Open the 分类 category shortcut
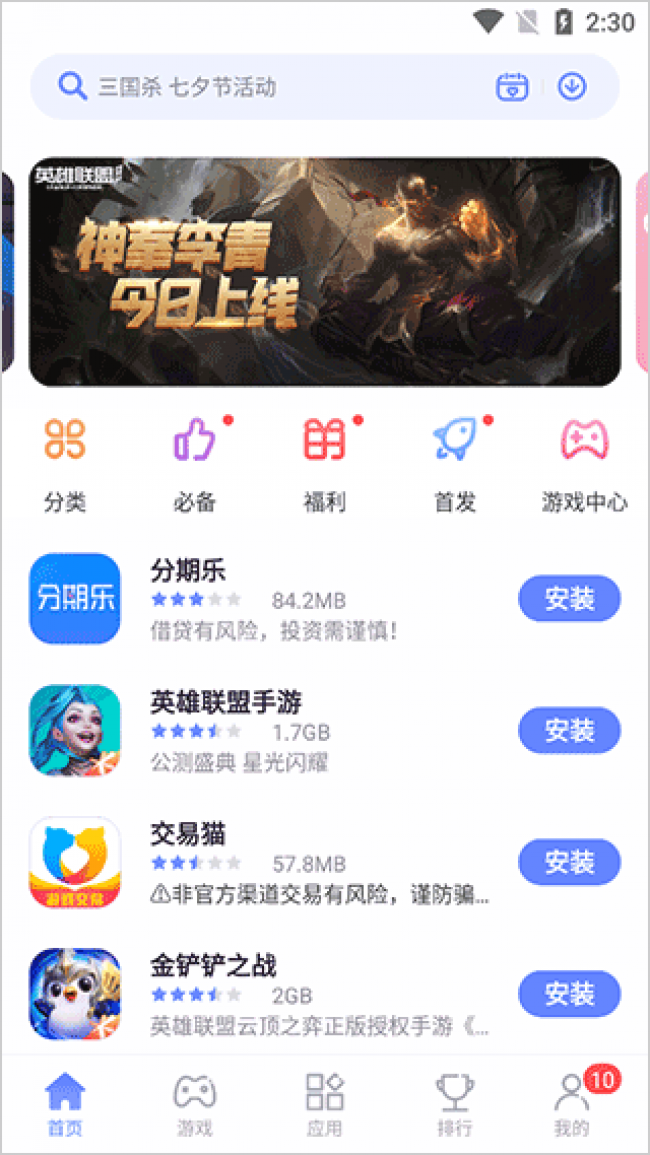The height and width of the screenshot is (1155, 650). click(66, 460)
